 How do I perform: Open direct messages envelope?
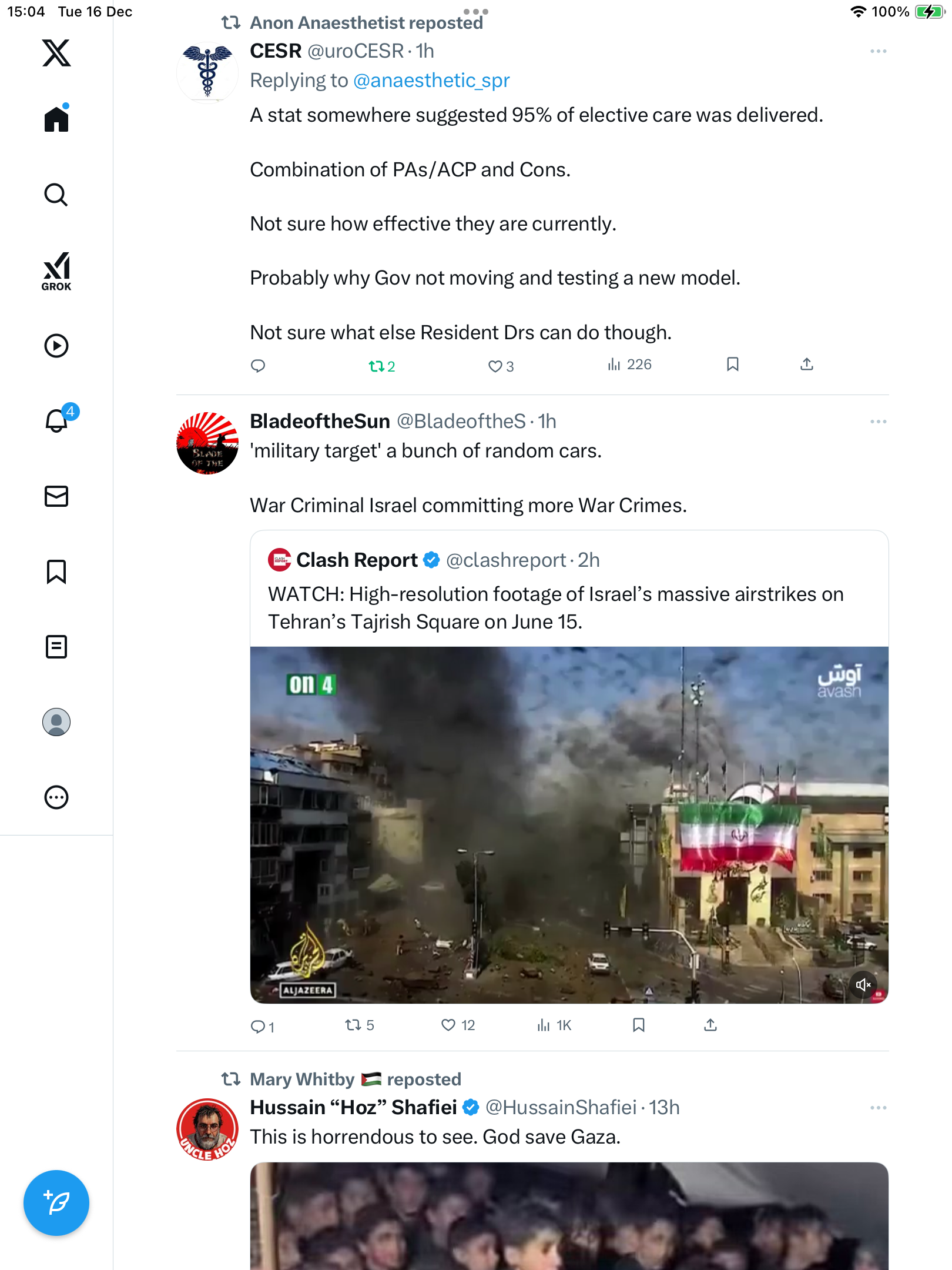click(x=56, y=496)
